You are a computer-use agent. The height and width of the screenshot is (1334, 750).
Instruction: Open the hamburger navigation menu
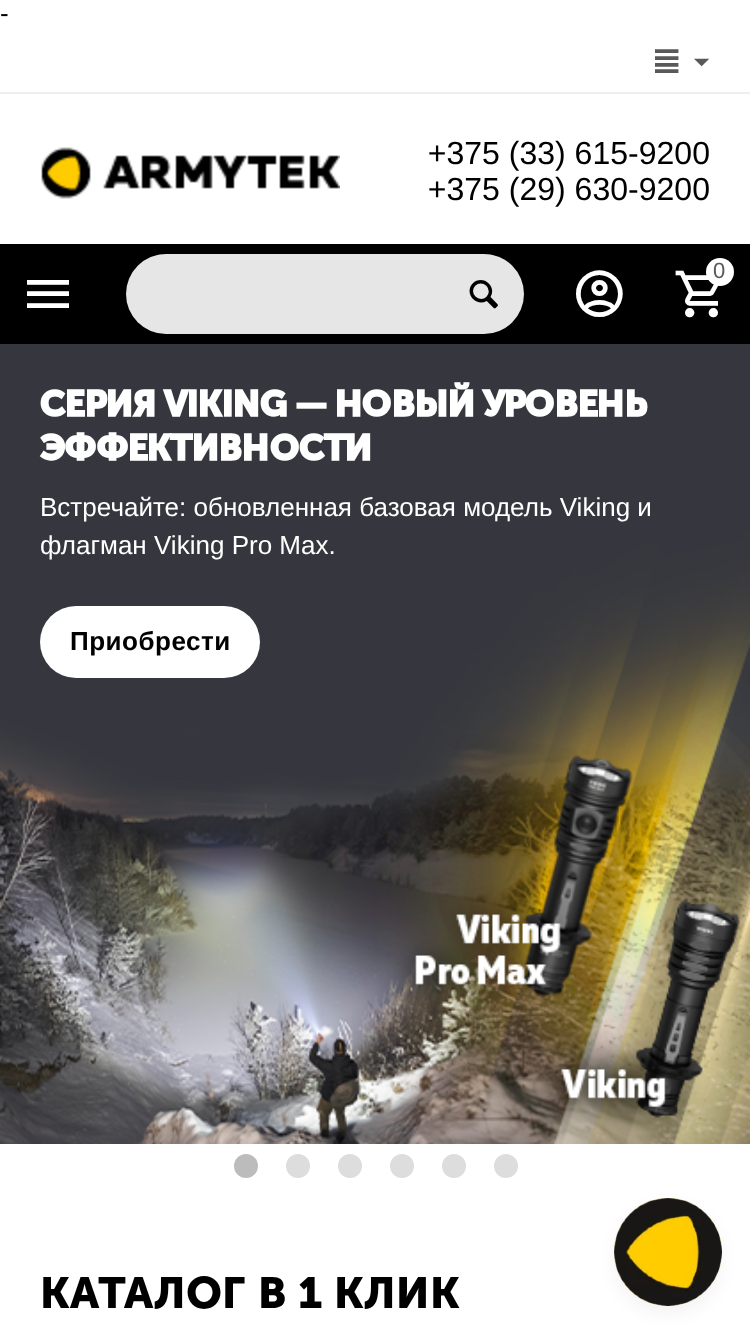click(x=48, y=294)
